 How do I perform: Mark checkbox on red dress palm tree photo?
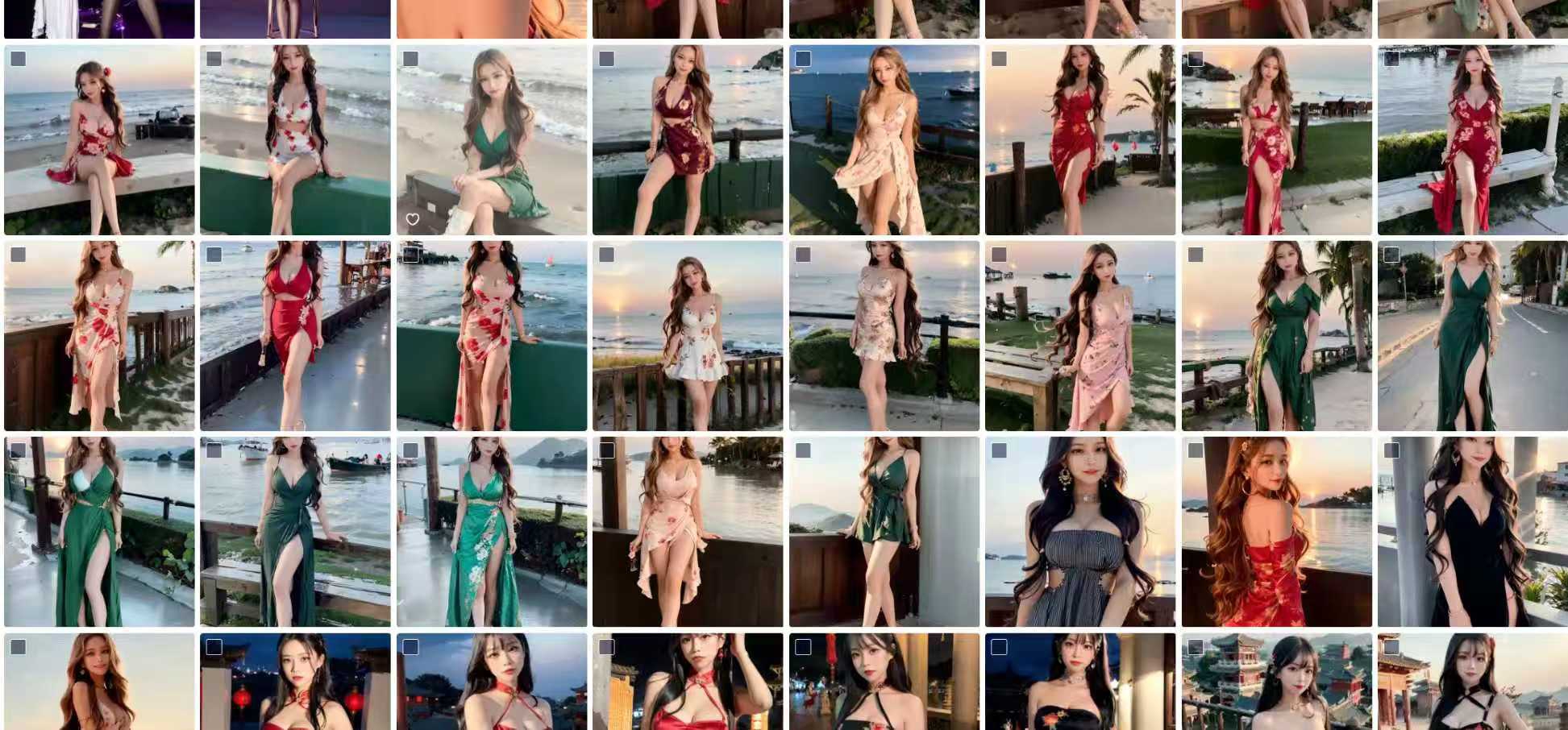coord(999,59)
